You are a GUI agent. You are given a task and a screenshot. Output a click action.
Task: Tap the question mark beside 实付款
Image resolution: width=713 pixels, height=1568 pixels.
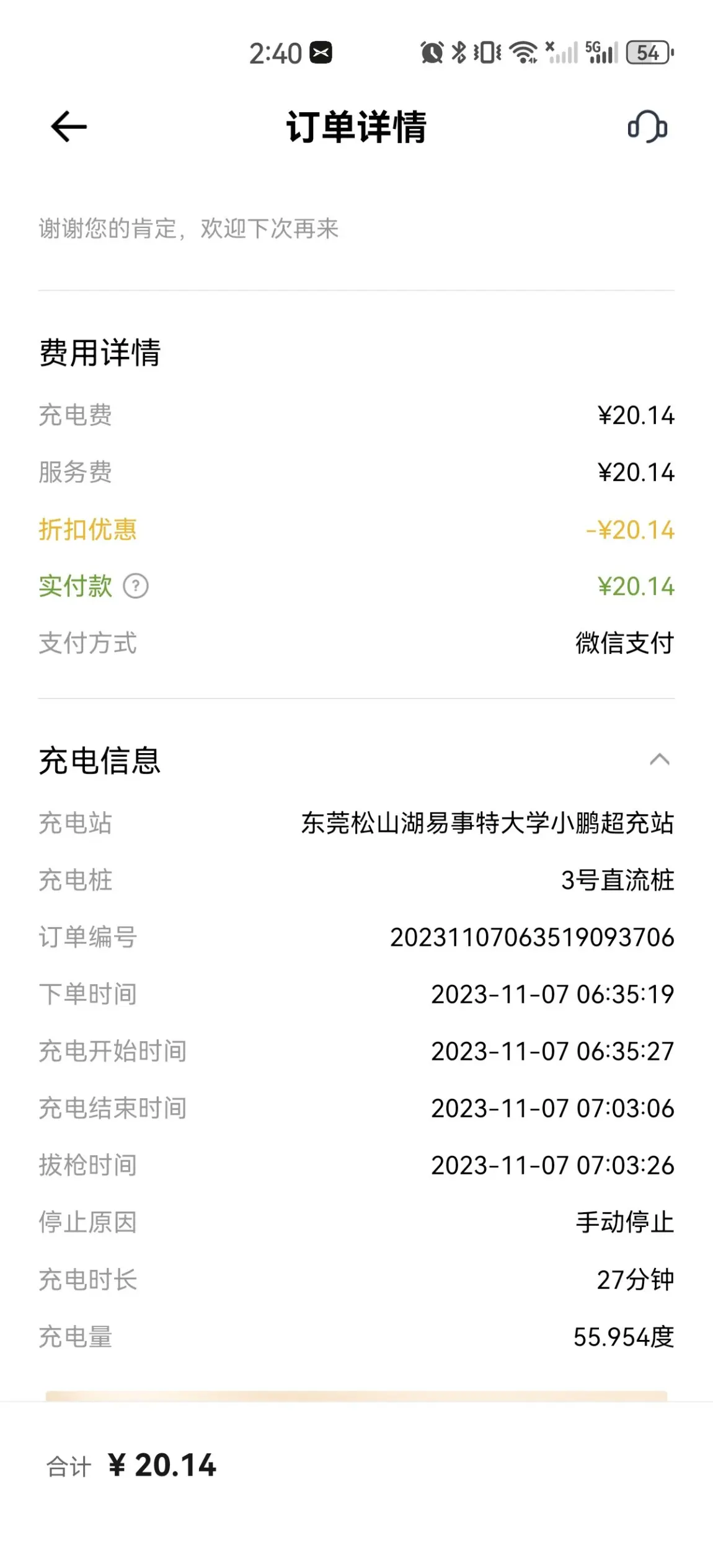pos(136,586)
